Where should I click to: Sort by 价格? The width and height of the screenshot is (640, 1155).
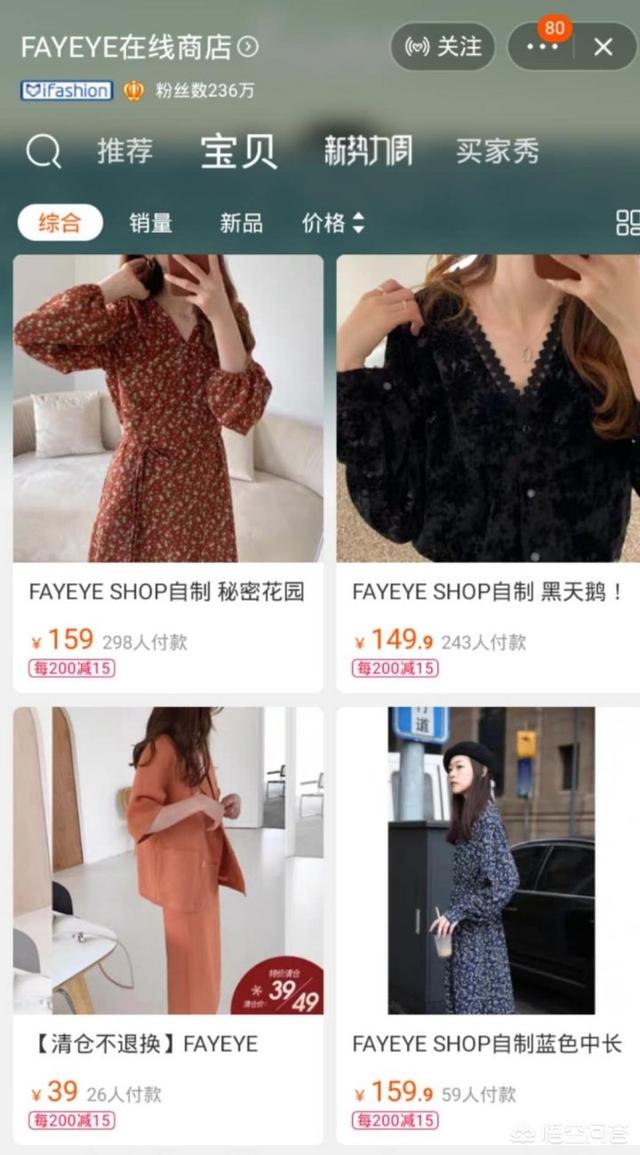pyautogui.click(x=333, y=222)
